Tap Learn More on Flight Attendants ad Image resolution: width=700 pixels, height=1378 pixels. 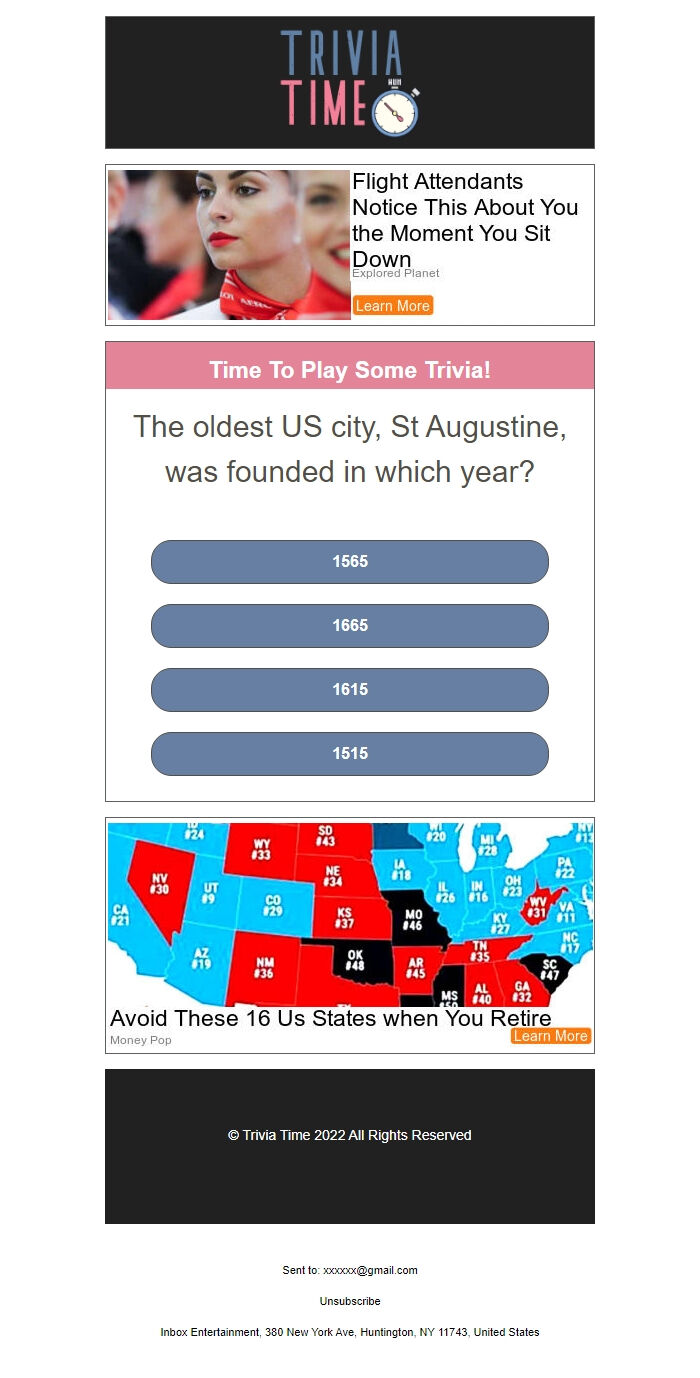pos(393,306)
